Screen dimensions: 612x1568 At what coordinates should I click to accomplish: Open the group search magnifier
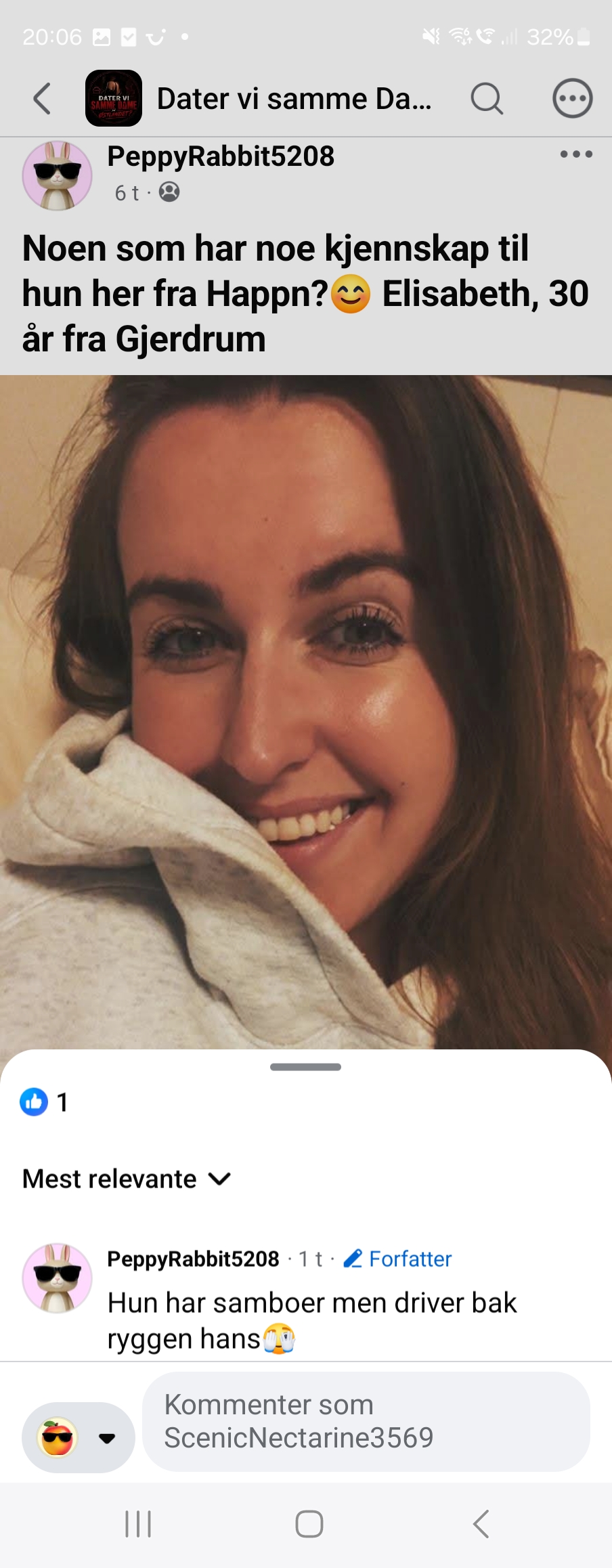(x=487, y=99)
